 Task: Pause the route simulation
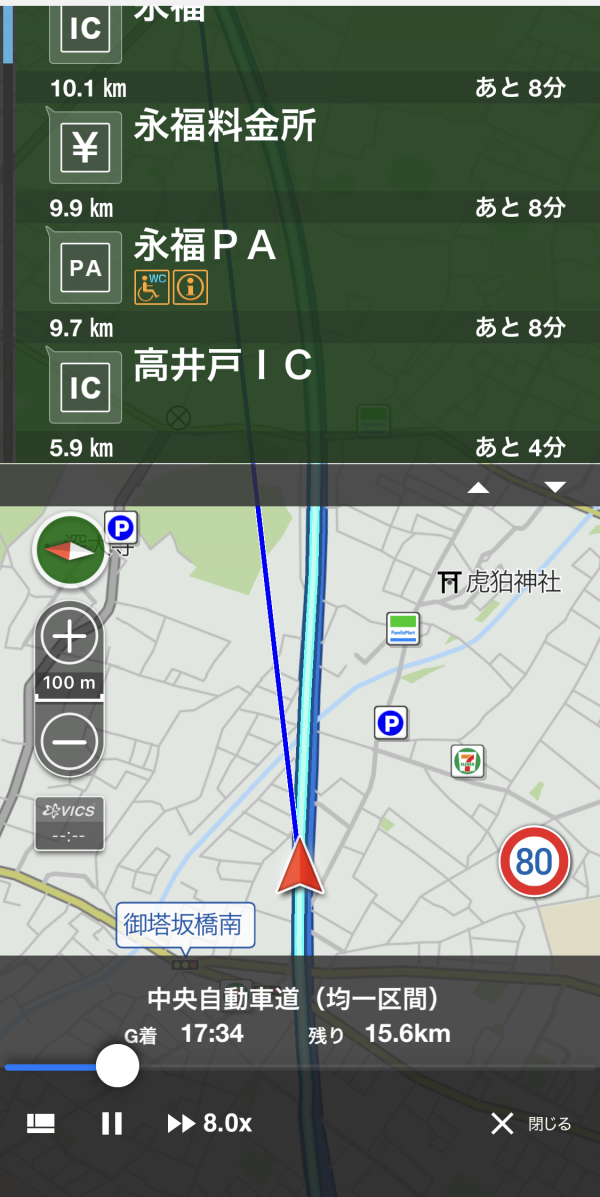tap(112, 1124)
